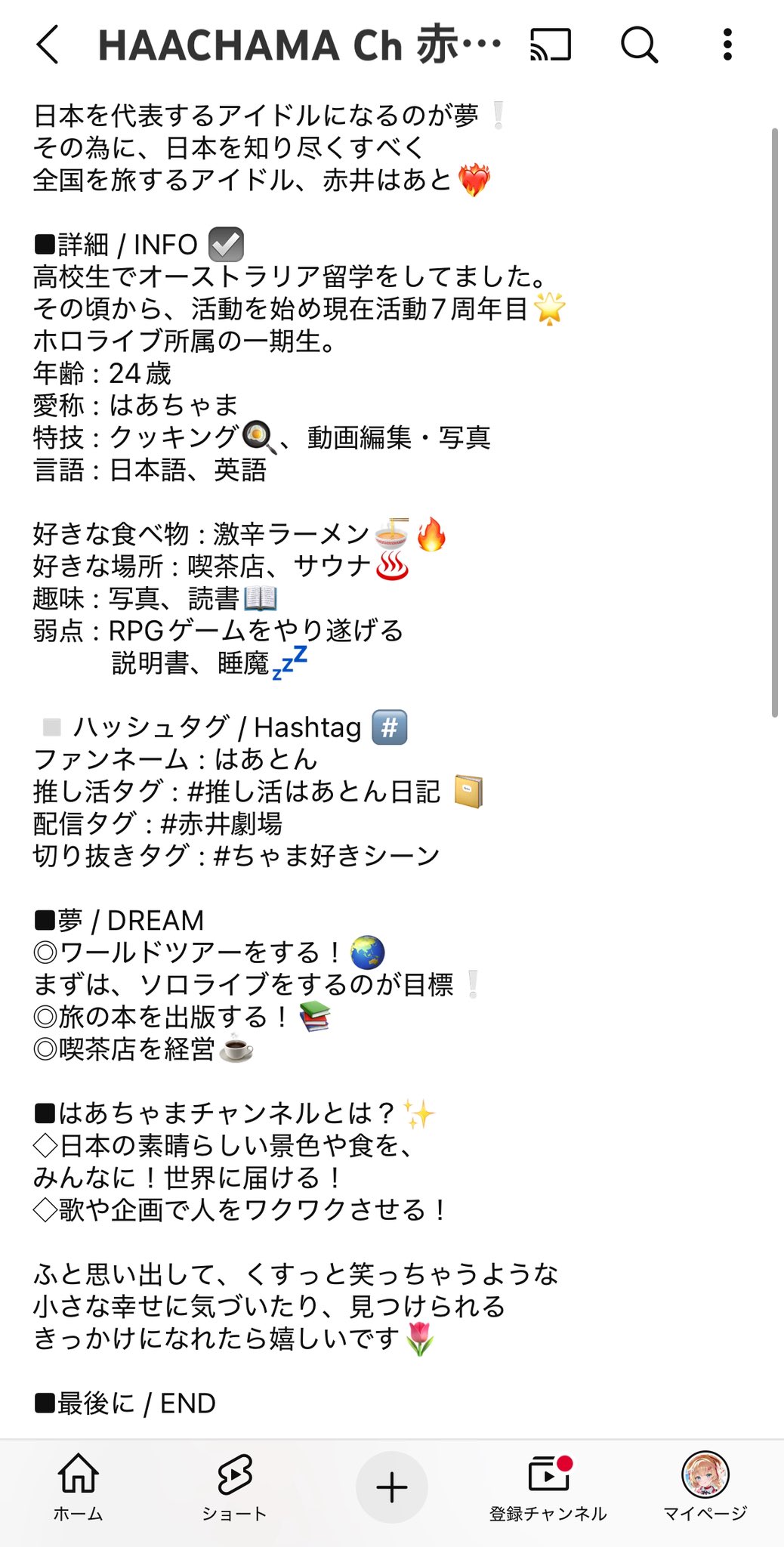Image resolution: width=784 pixels, height=1547 pixels.
Task: Switch to the ショート tab
Action: 234,1487
